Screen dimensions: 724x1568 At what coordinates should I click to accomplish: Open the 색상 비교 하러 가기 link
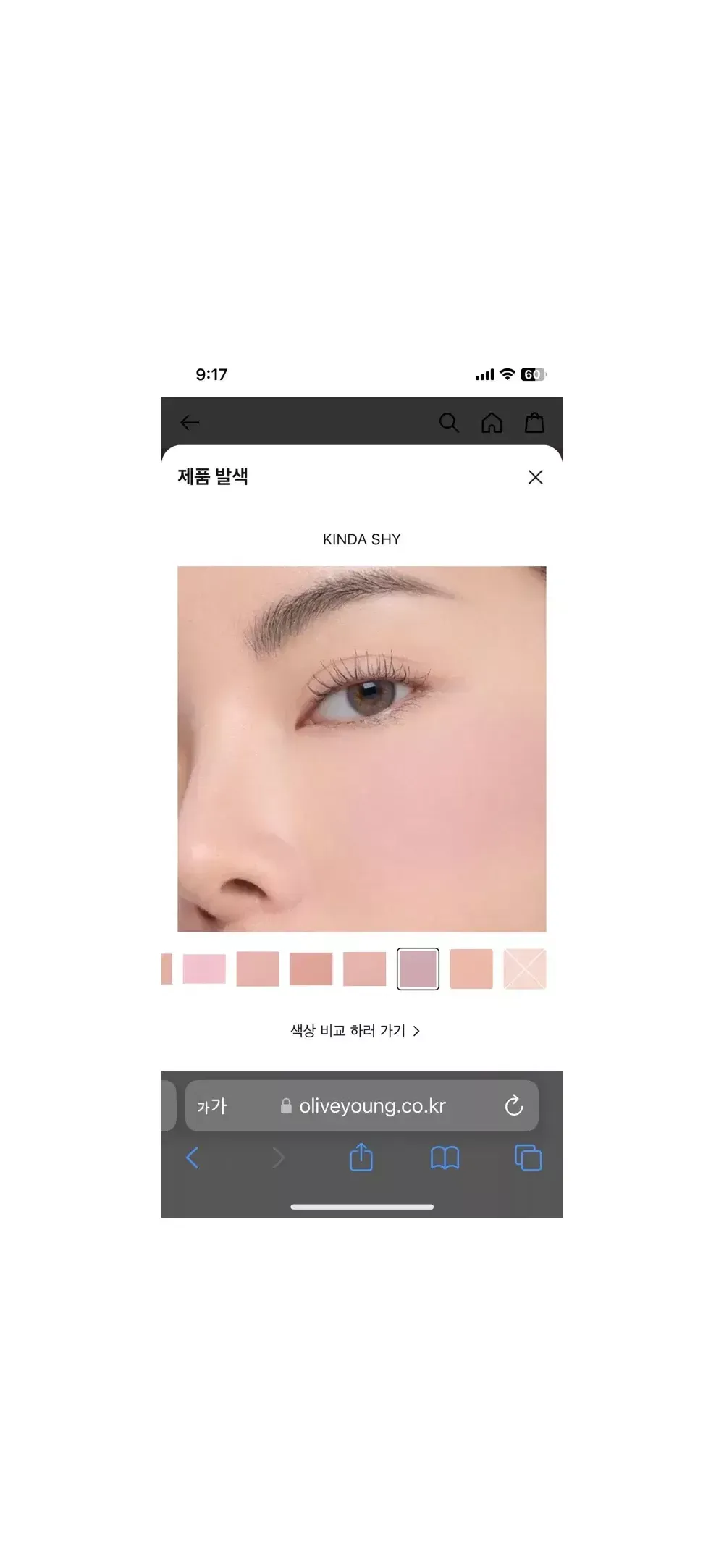point(355,1030)
